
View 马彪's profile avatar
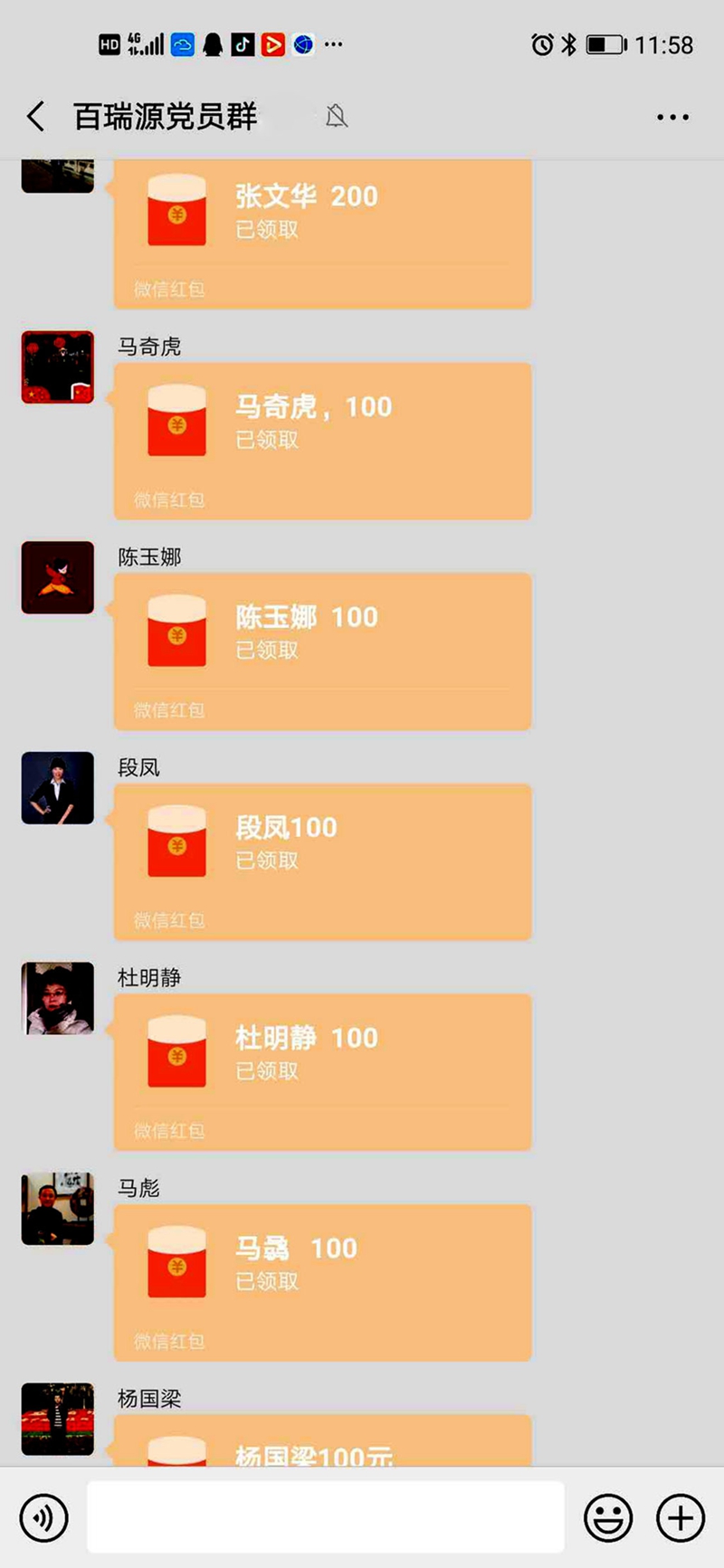click(x=58, y=1209)
